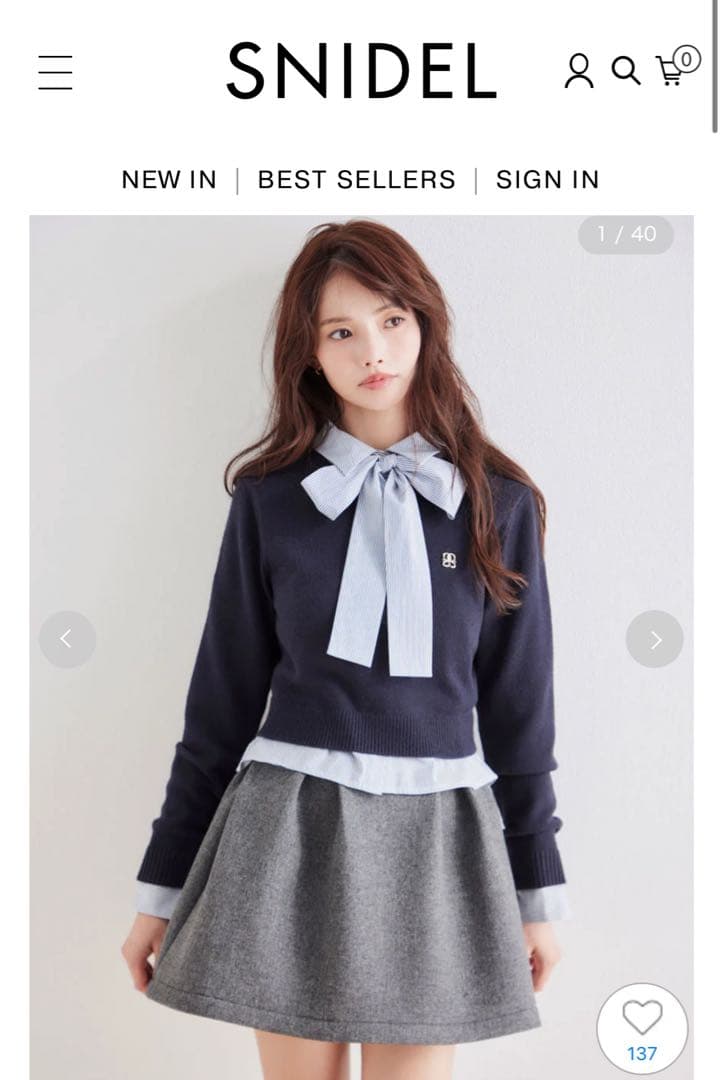
Task: Show the next product photo
Action: (x=655, y=639)
